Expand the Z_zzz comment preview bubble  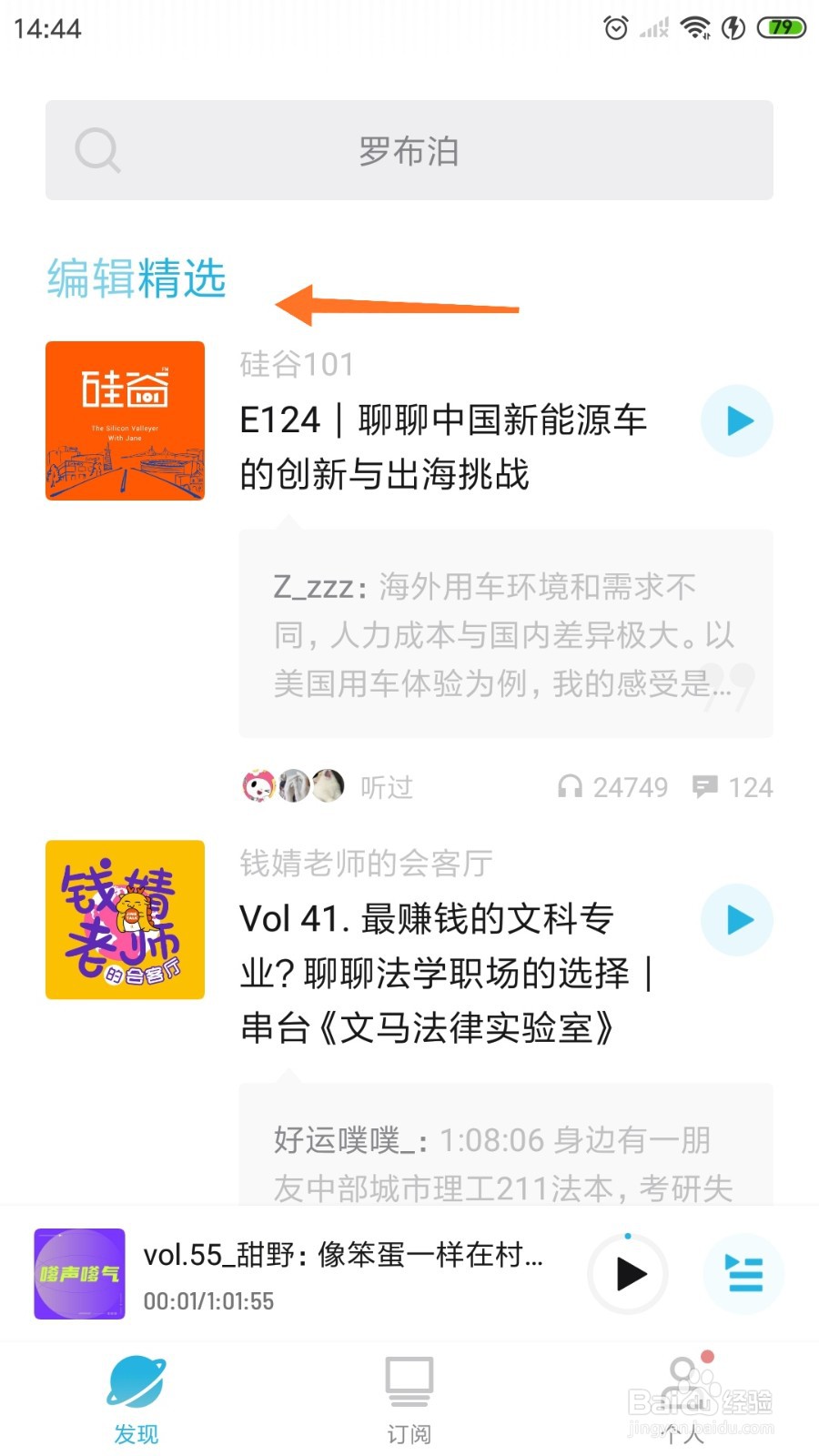tap(506, 634)
